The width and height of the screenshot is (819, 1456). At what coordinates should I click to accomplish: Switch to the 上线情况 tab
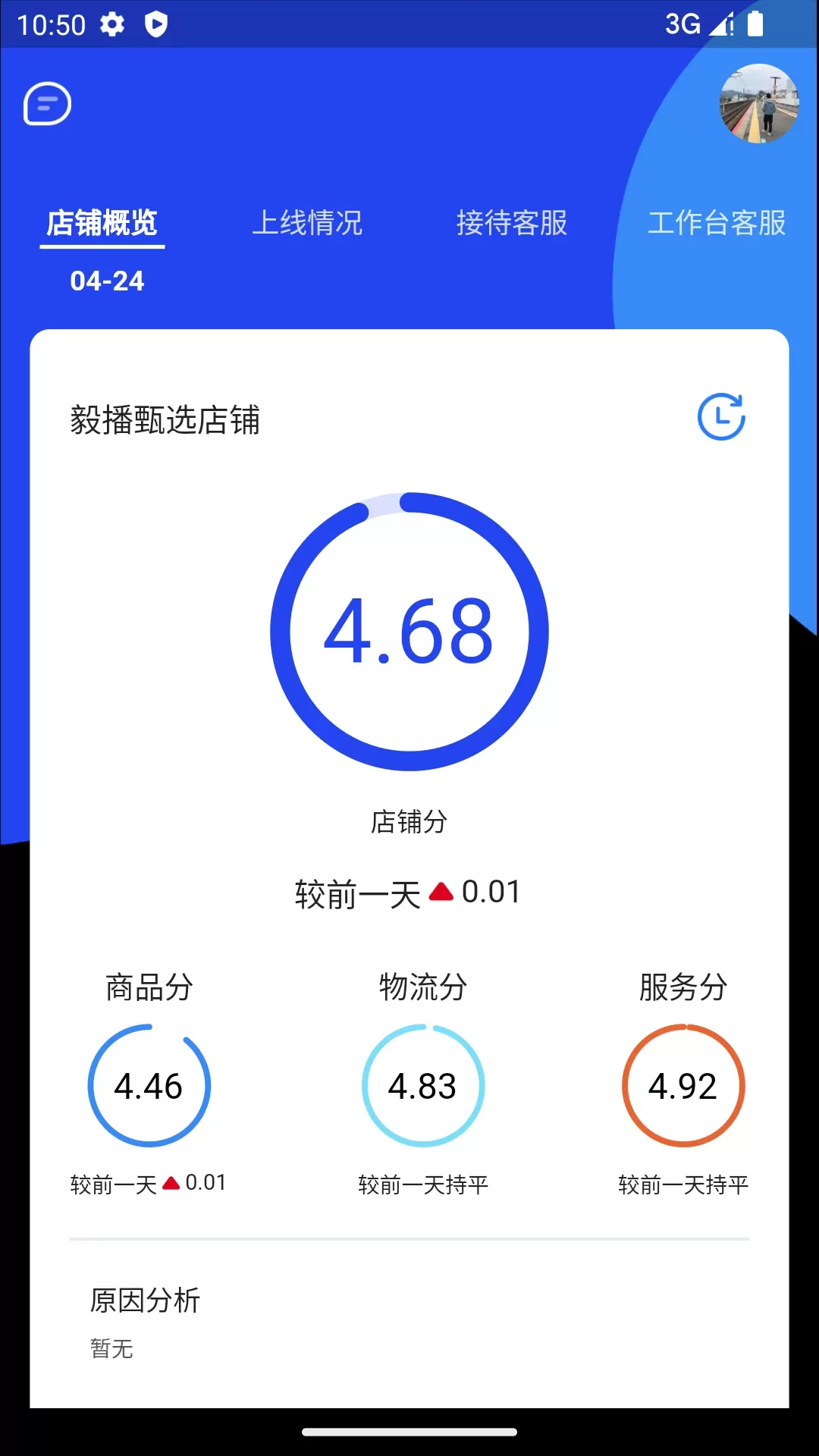pyautogui.click(x=307, y=223)
